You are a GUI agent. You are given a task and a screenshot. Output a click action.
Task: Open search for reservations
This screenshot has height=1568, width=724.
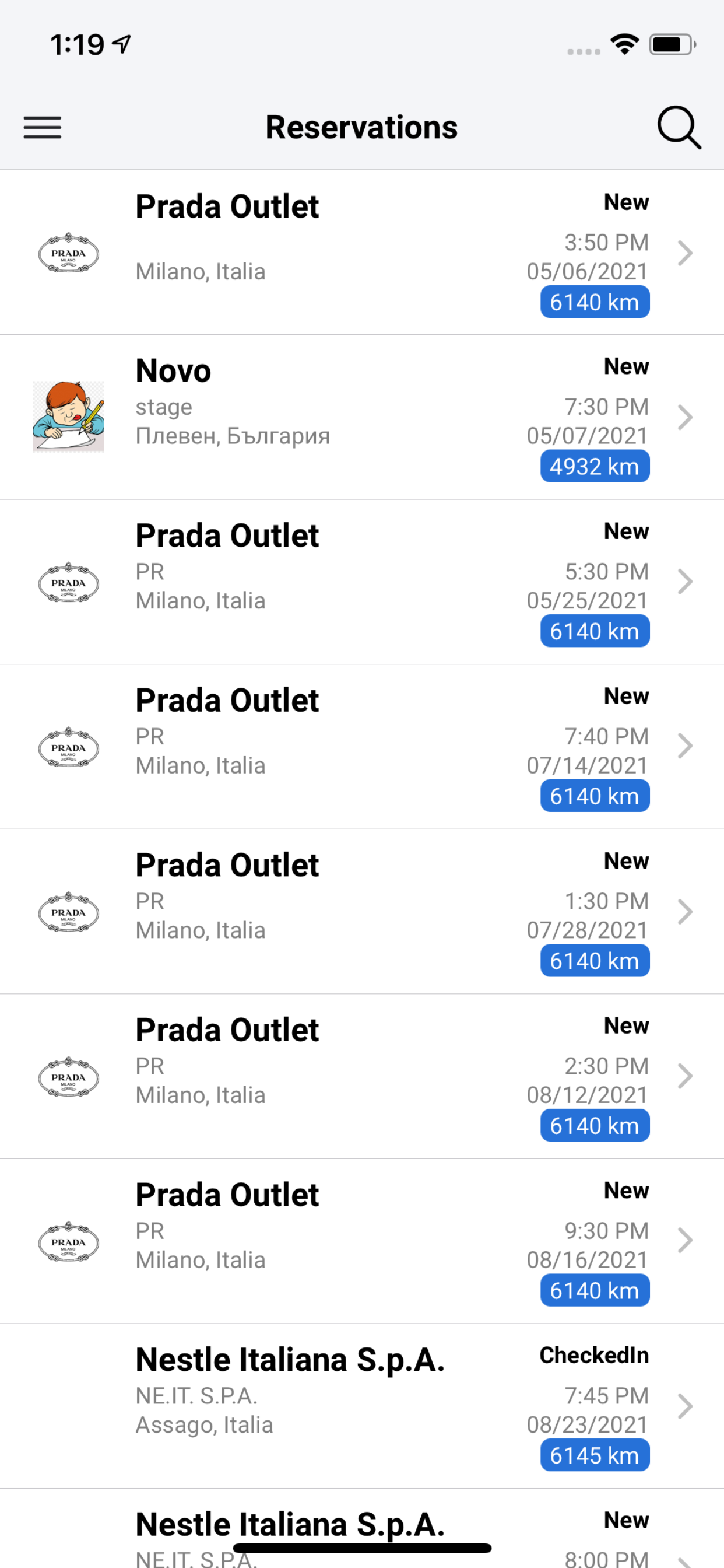coord(679,127)
